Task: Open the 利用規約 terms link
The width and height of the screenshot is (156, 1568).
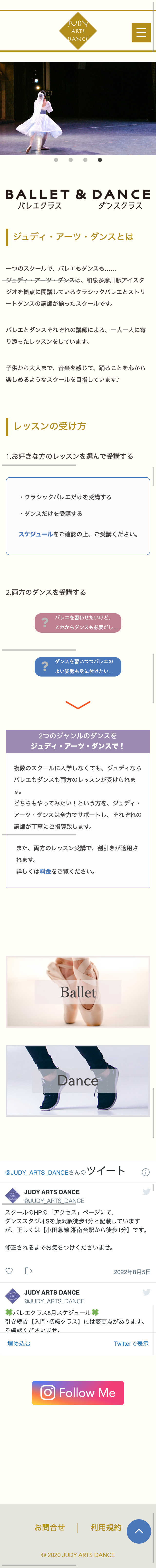Action: point(105,1527)
